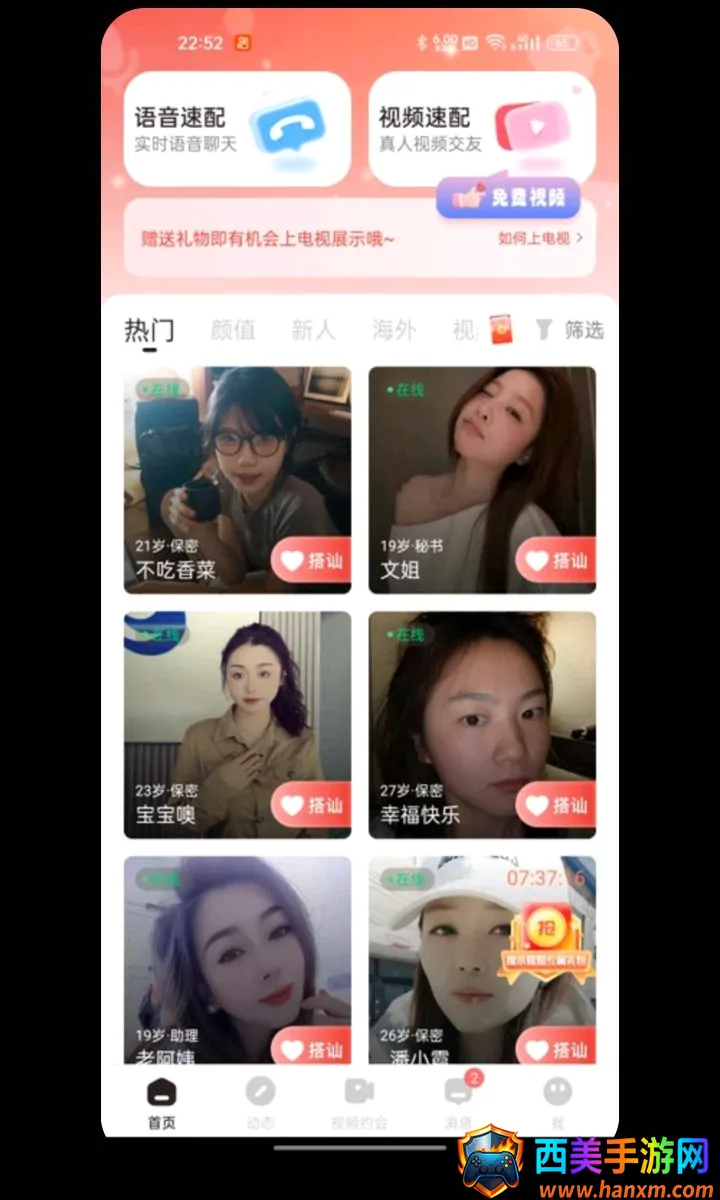Open 视频速配 video matching card
This screenshot has width=720, height=1200.
(x=482, y=128)
